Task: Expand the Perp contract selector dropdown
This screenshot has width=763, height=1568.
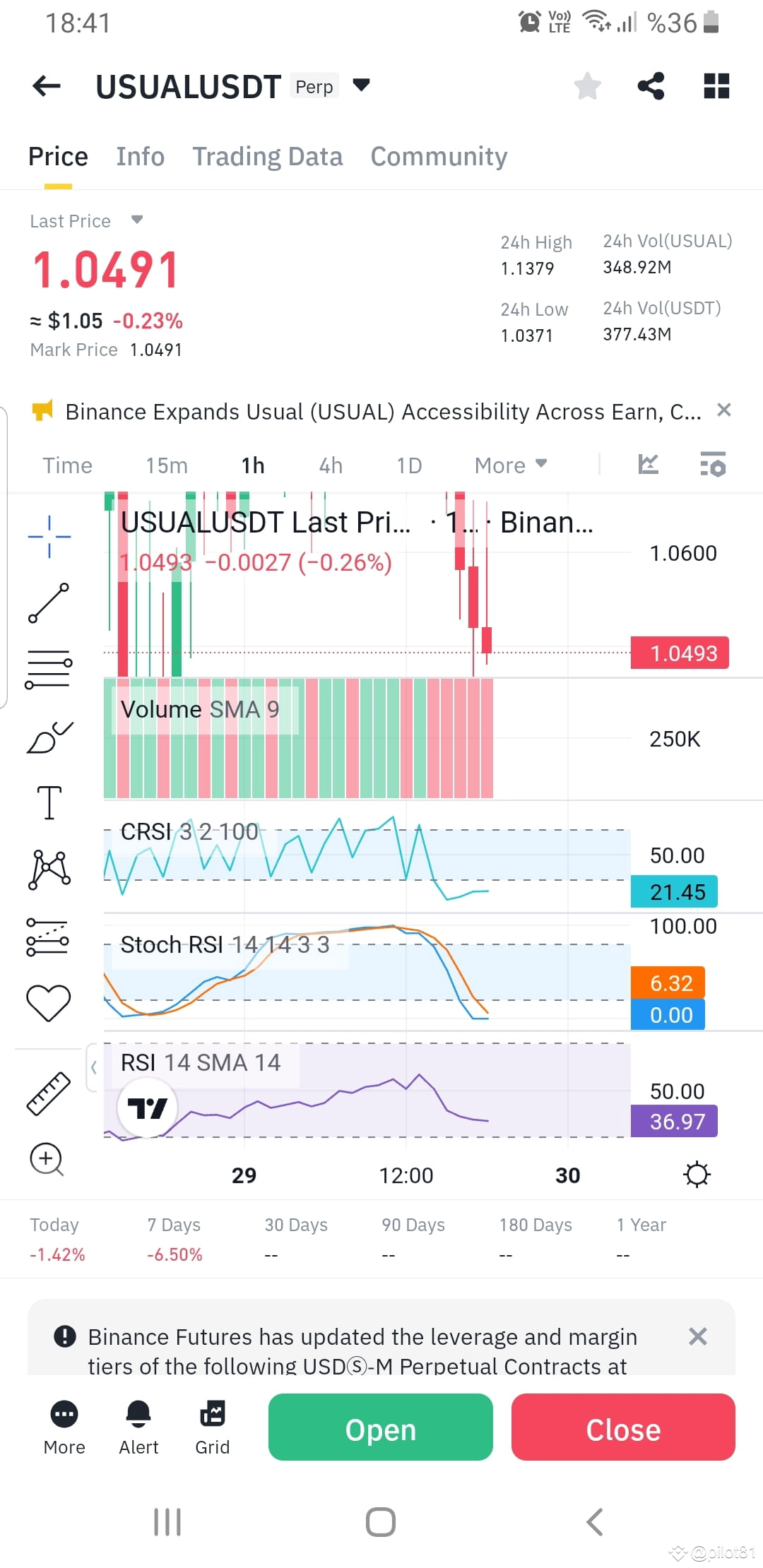Action: coord(360,85)
